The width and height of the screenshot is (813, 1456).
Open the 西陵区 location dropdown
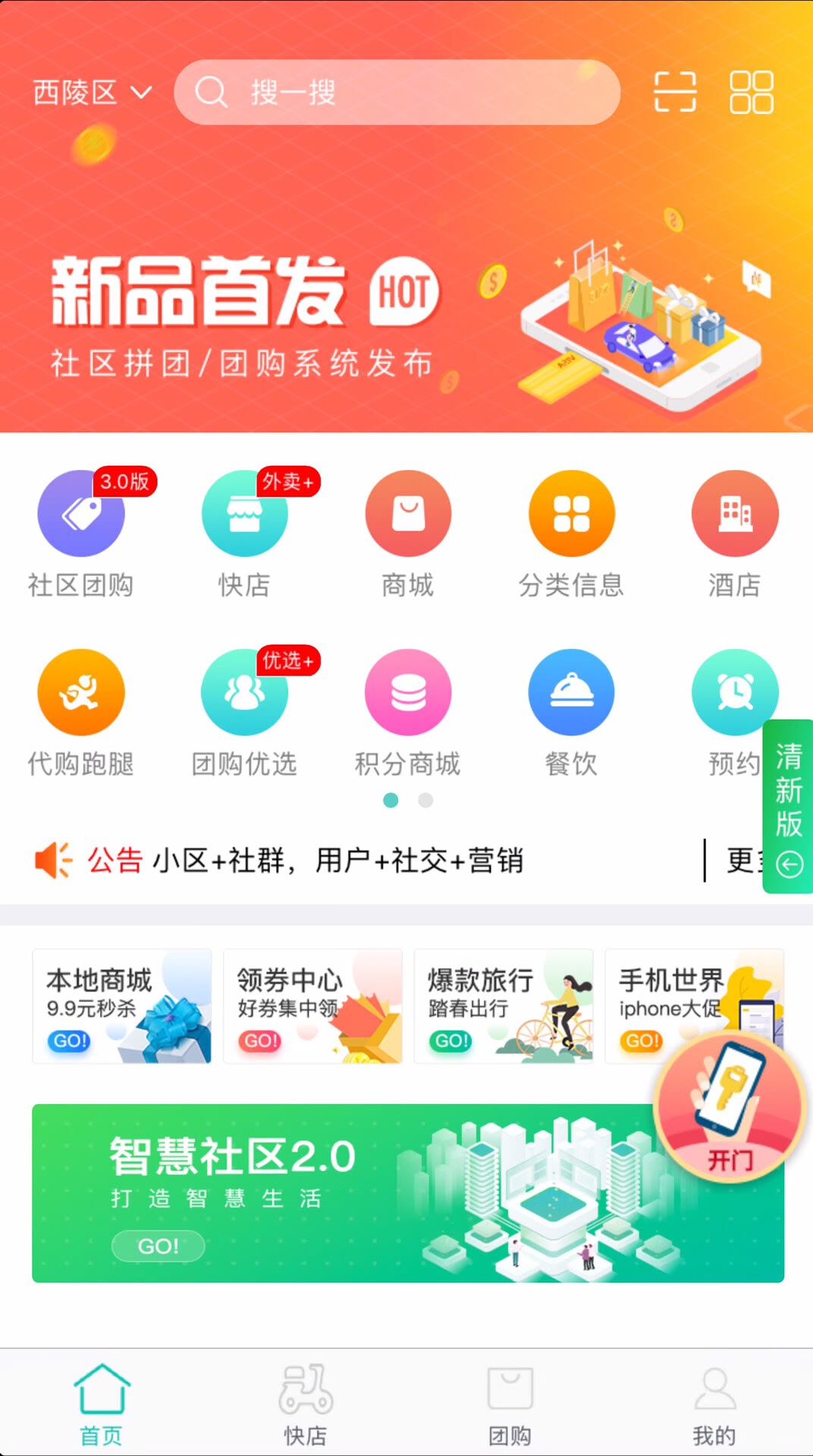(93, 93)
